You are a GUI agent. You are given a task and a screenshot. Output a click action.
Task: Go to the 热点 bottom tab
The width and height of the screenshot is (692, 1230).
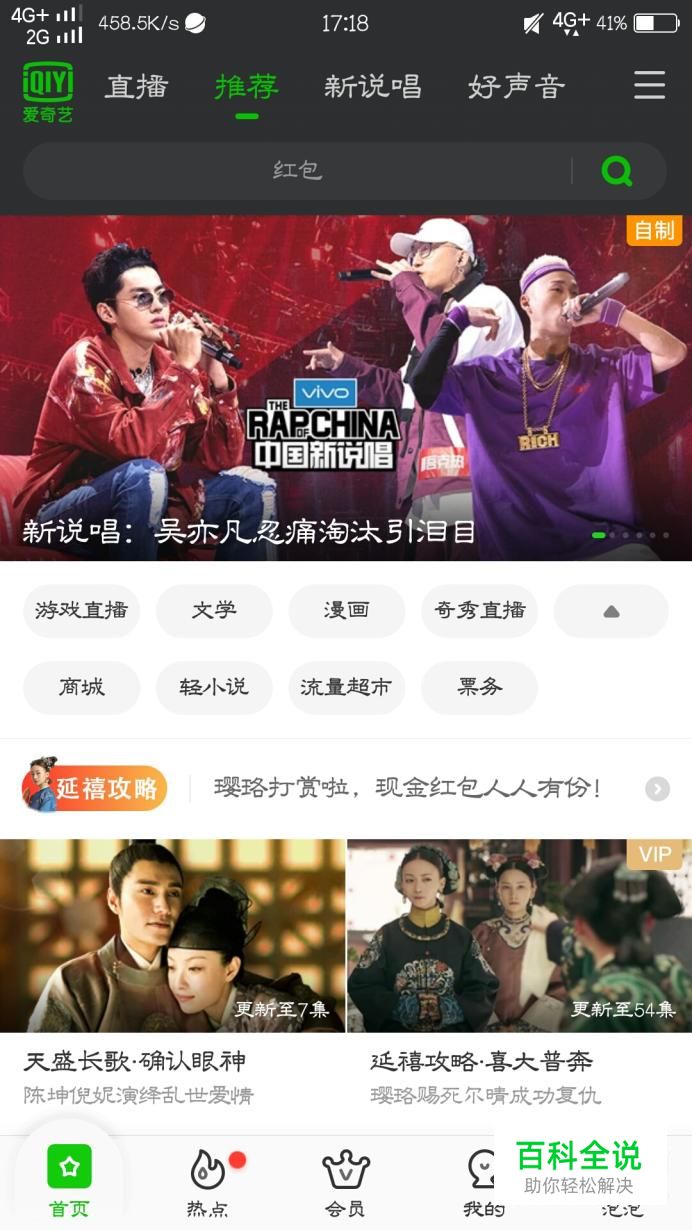click(x=207, y=1183)
